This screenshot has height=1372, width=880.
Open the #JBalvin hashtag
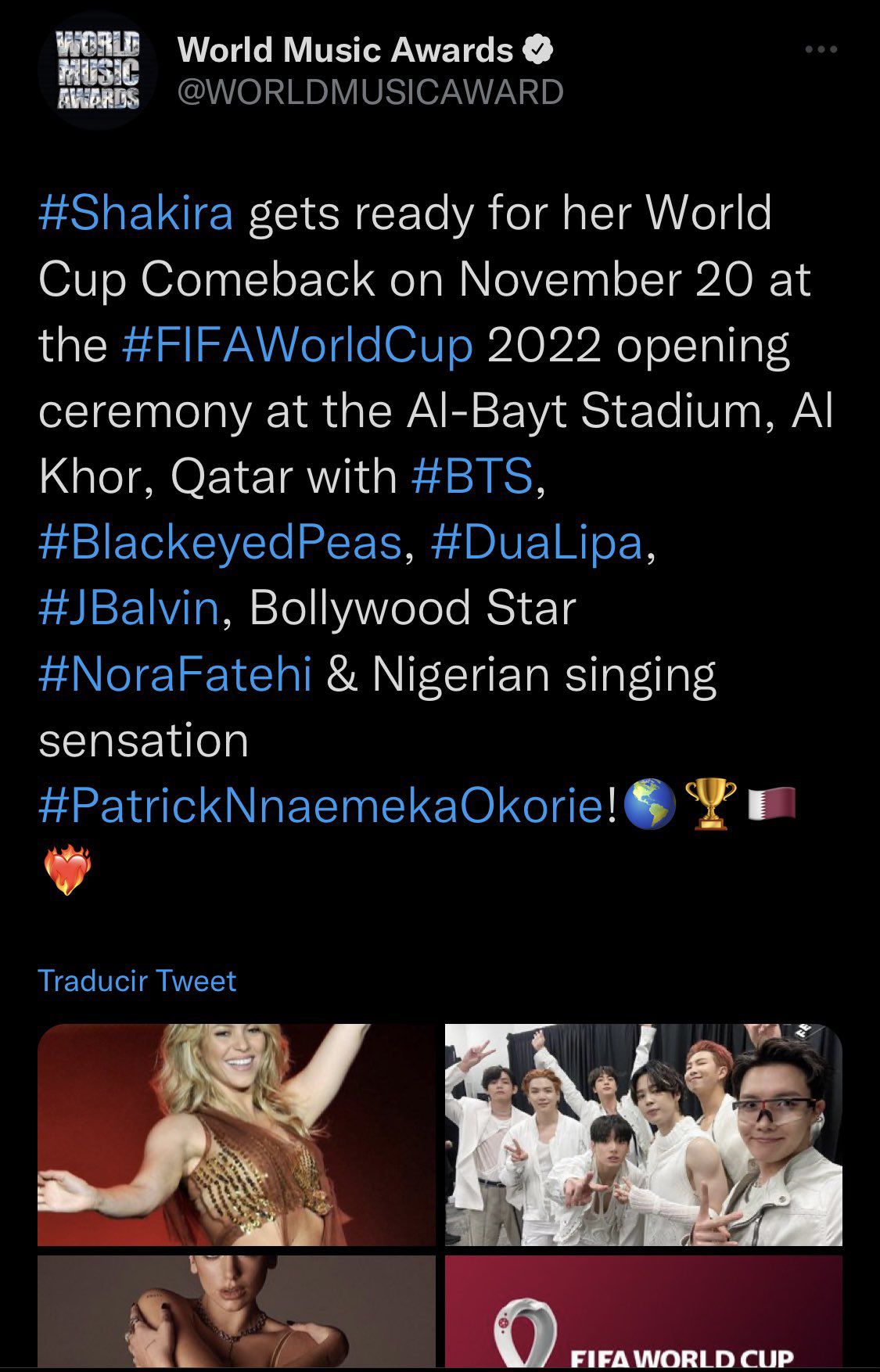(129, 608)
